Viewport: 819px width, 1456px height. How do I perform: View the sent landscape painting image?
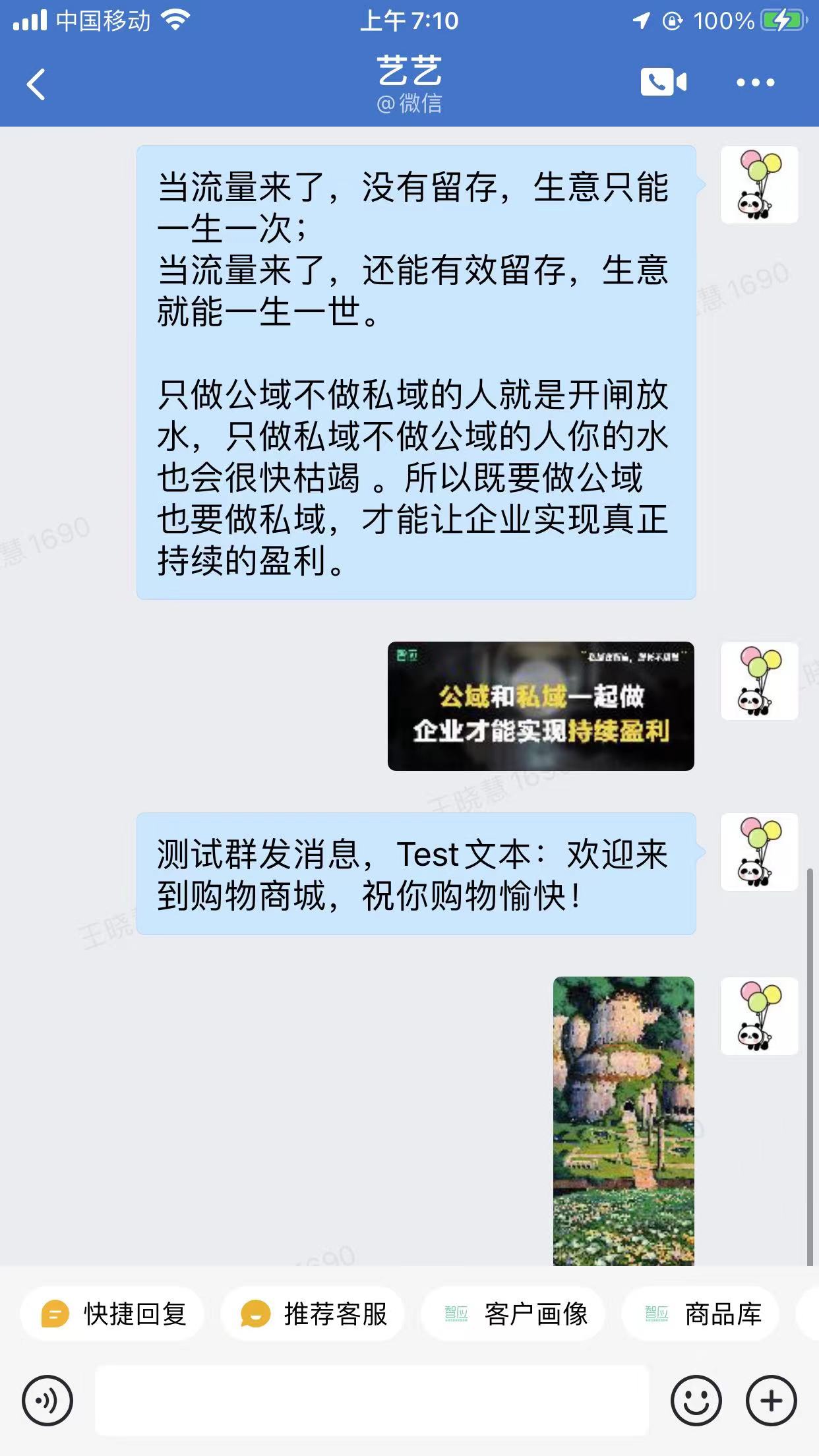tap(624, 1120)
